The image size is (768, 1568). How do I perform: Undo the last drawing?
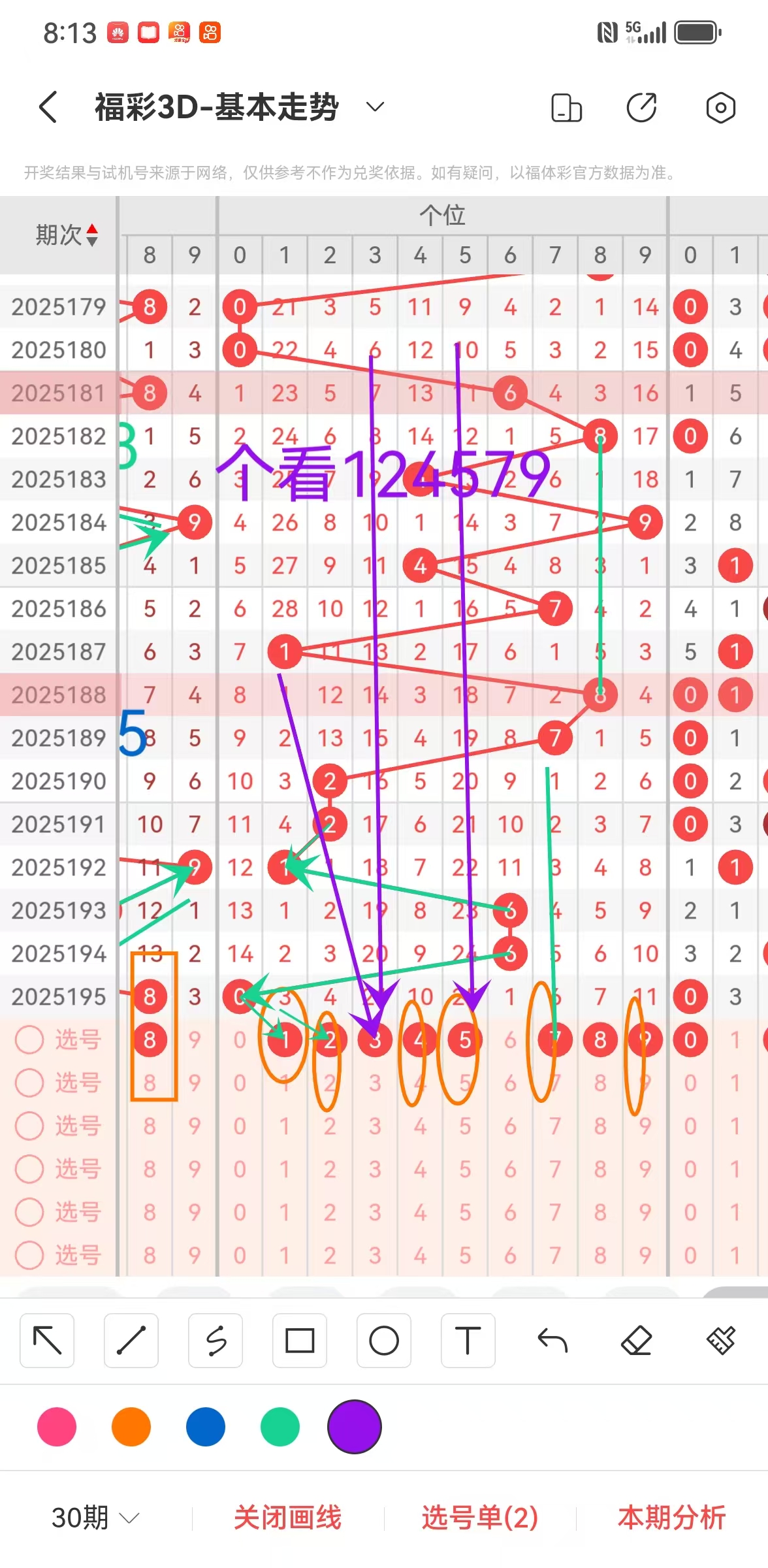click(552, 1341)
